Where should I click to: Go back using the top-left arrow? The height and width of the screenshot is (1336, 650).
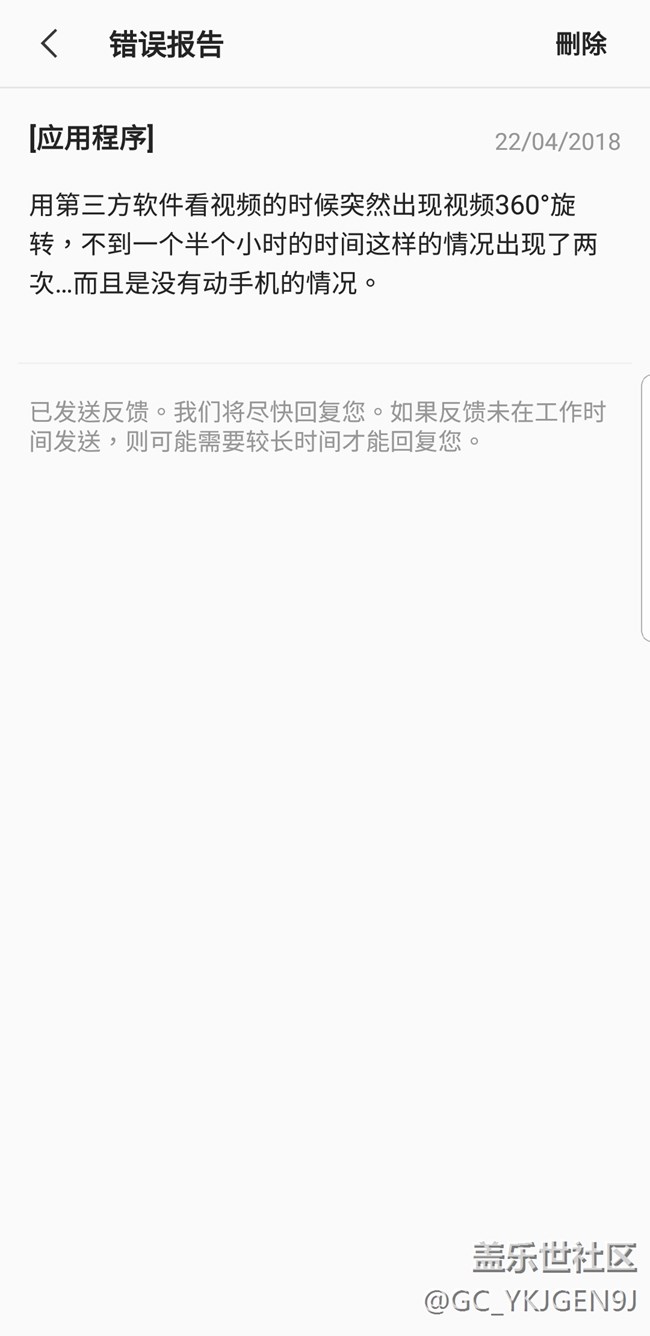click(49, 44)
